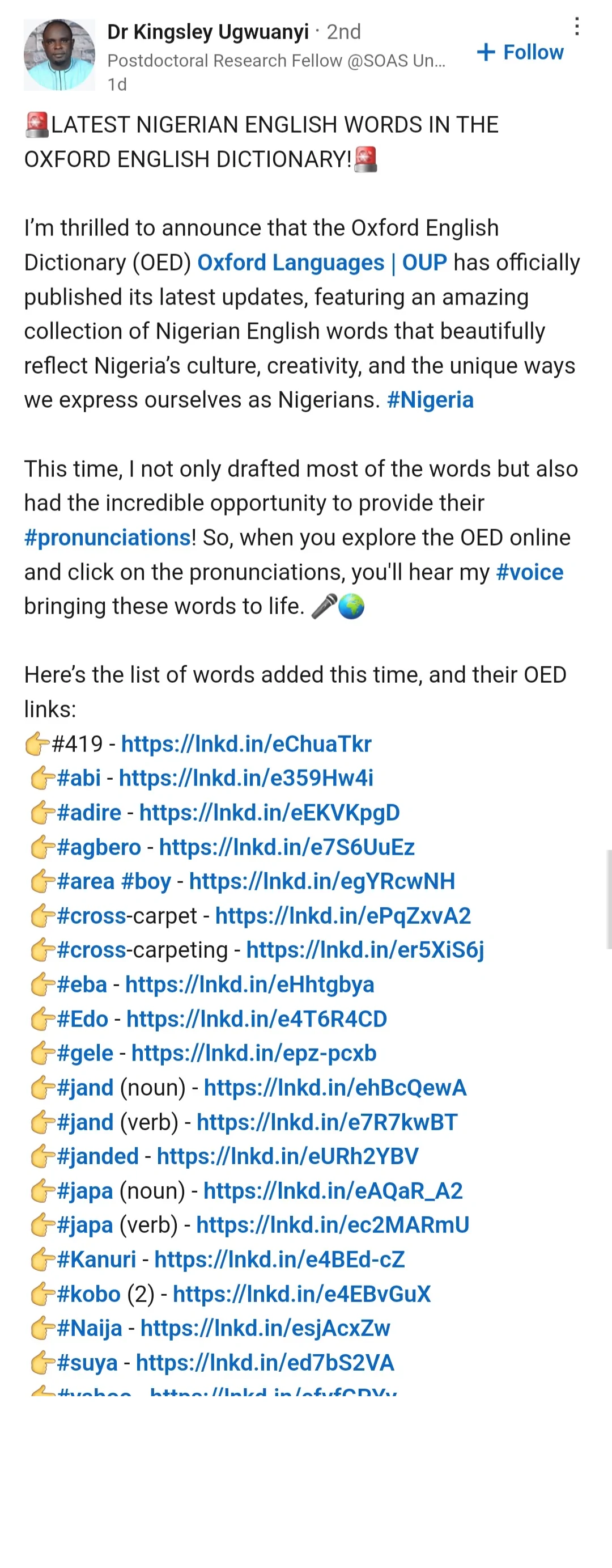The height and width of the screenshot is (1568, 612).
Task: Follow Dr Kingsley Ugwuanyi
Action: pyautogui.click(x=521, y=52)
